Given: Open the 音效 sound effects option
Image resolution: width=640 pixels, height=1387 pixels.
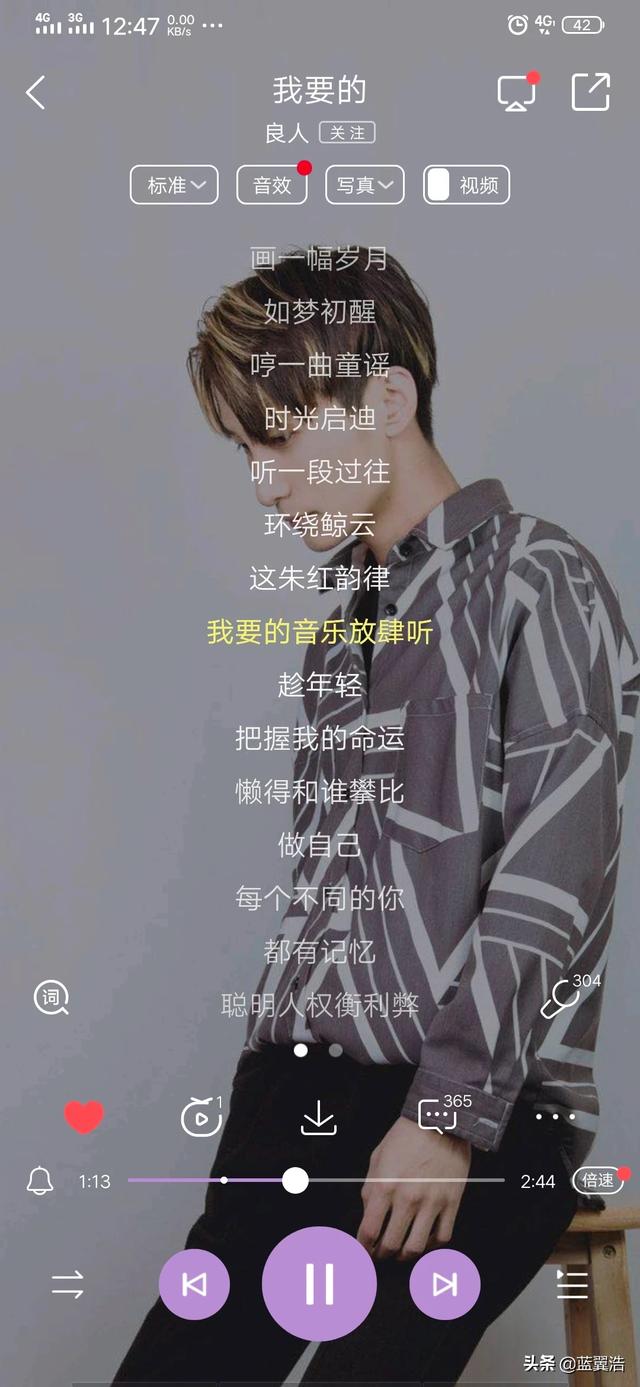Looking at the screenshot, I should click(272, 185).
